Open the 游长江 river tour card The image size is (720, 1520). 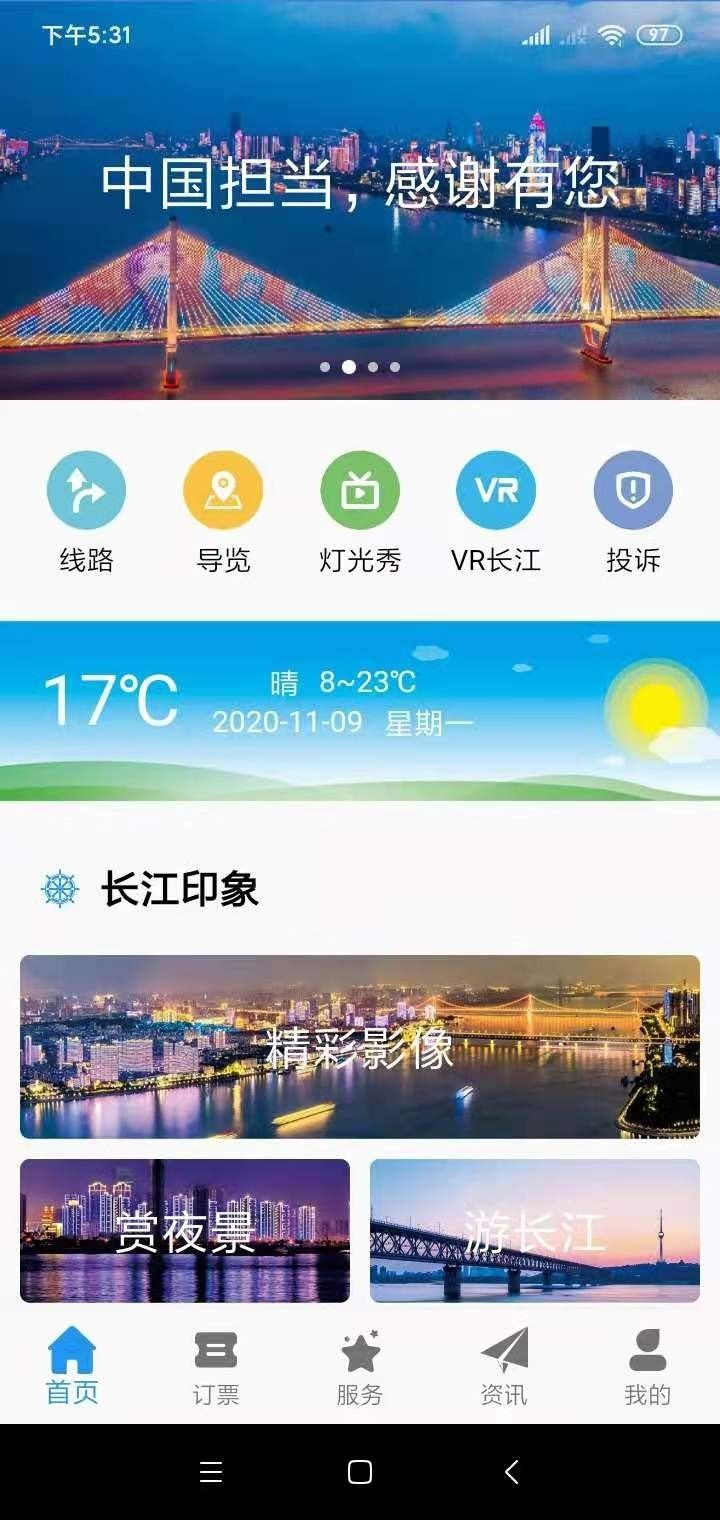tap(535, 1231)
